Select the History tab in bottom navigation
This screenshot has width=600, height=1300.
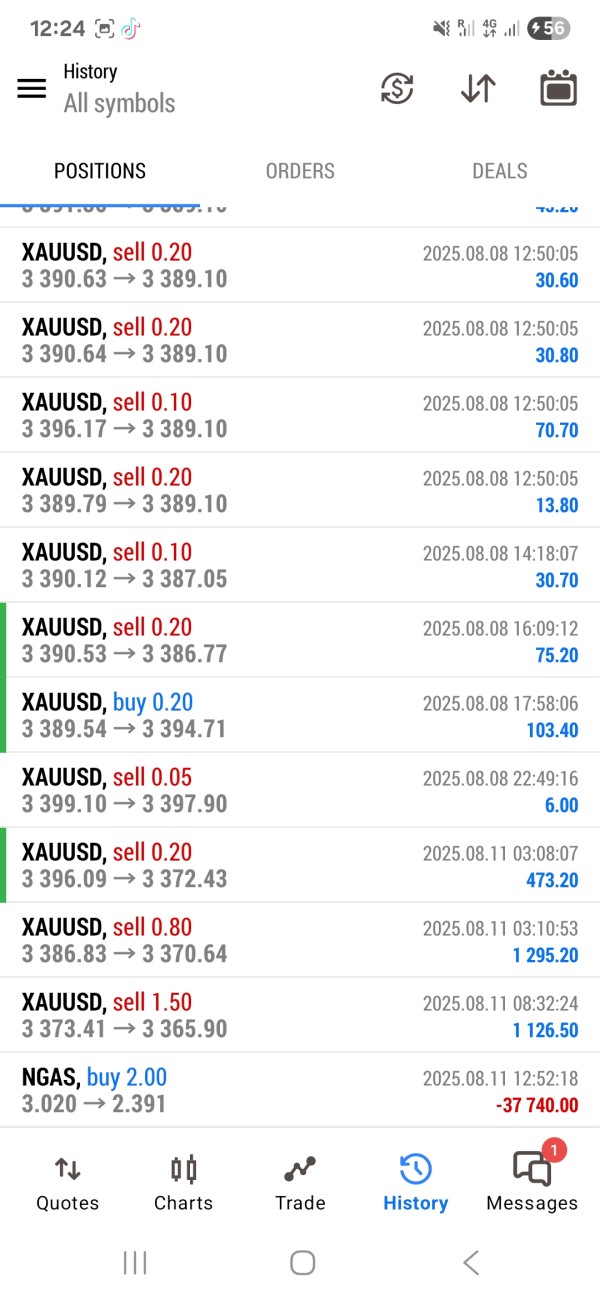pos(415,1183)
